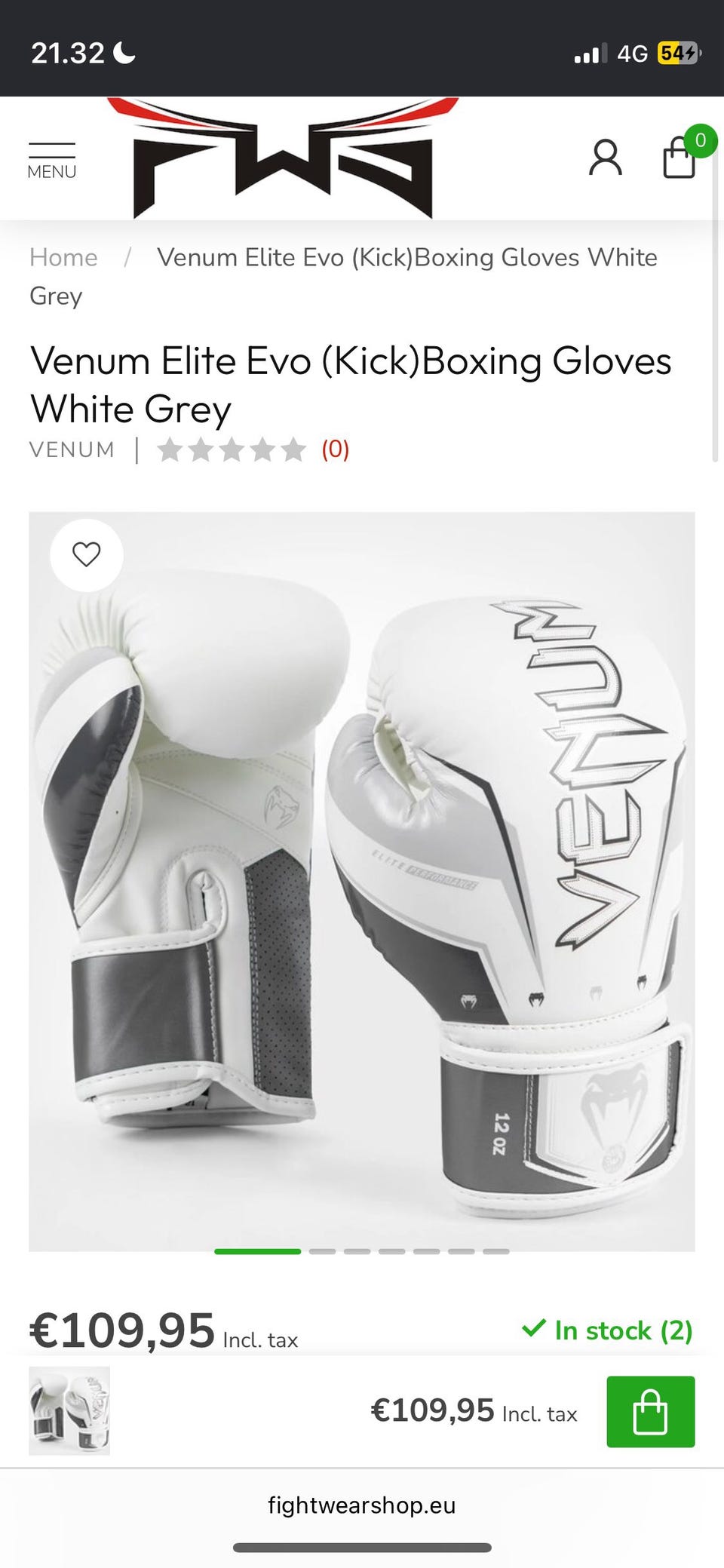
Task: Add to cart with green bag button
Action: coord(650,1411)
